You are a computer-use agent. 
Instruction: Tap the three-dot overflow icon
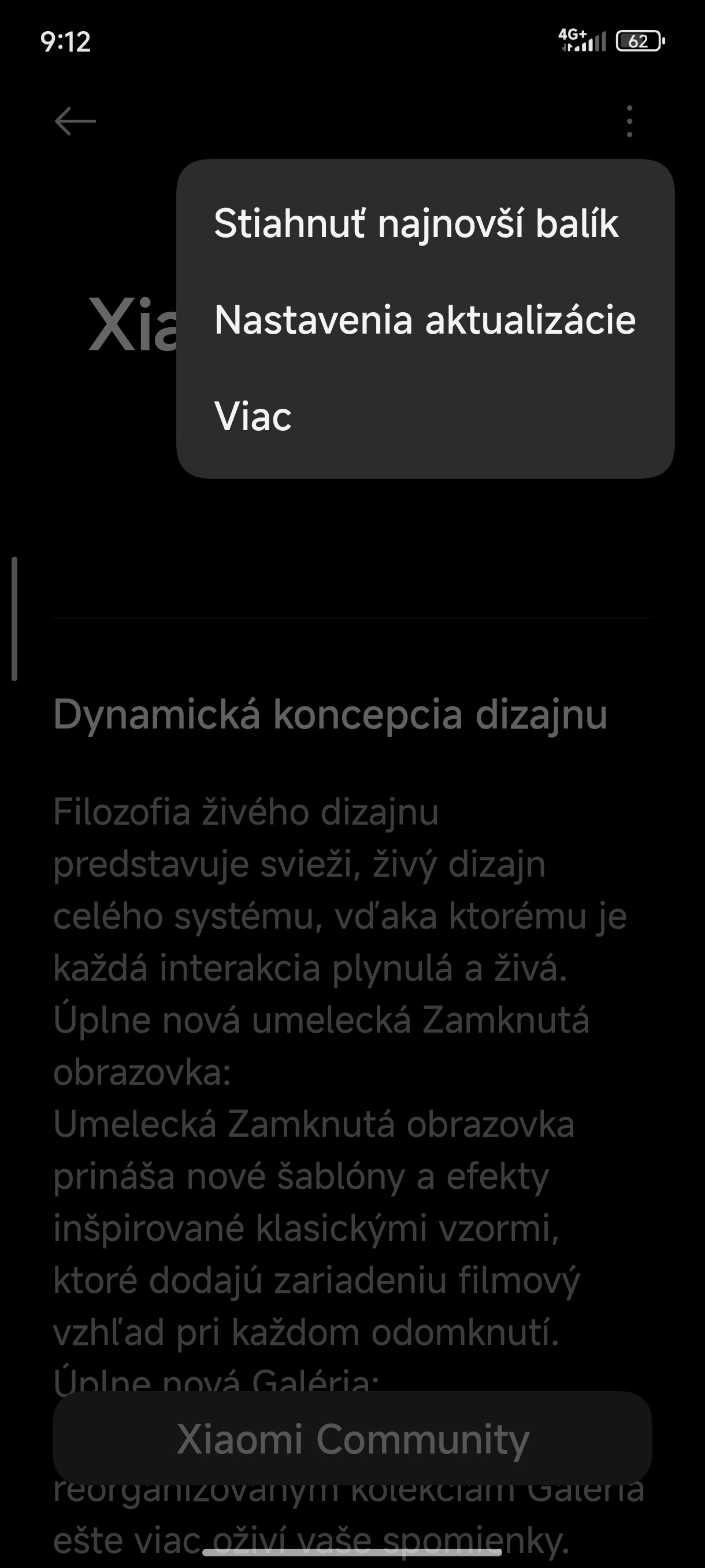click(629, 121)
